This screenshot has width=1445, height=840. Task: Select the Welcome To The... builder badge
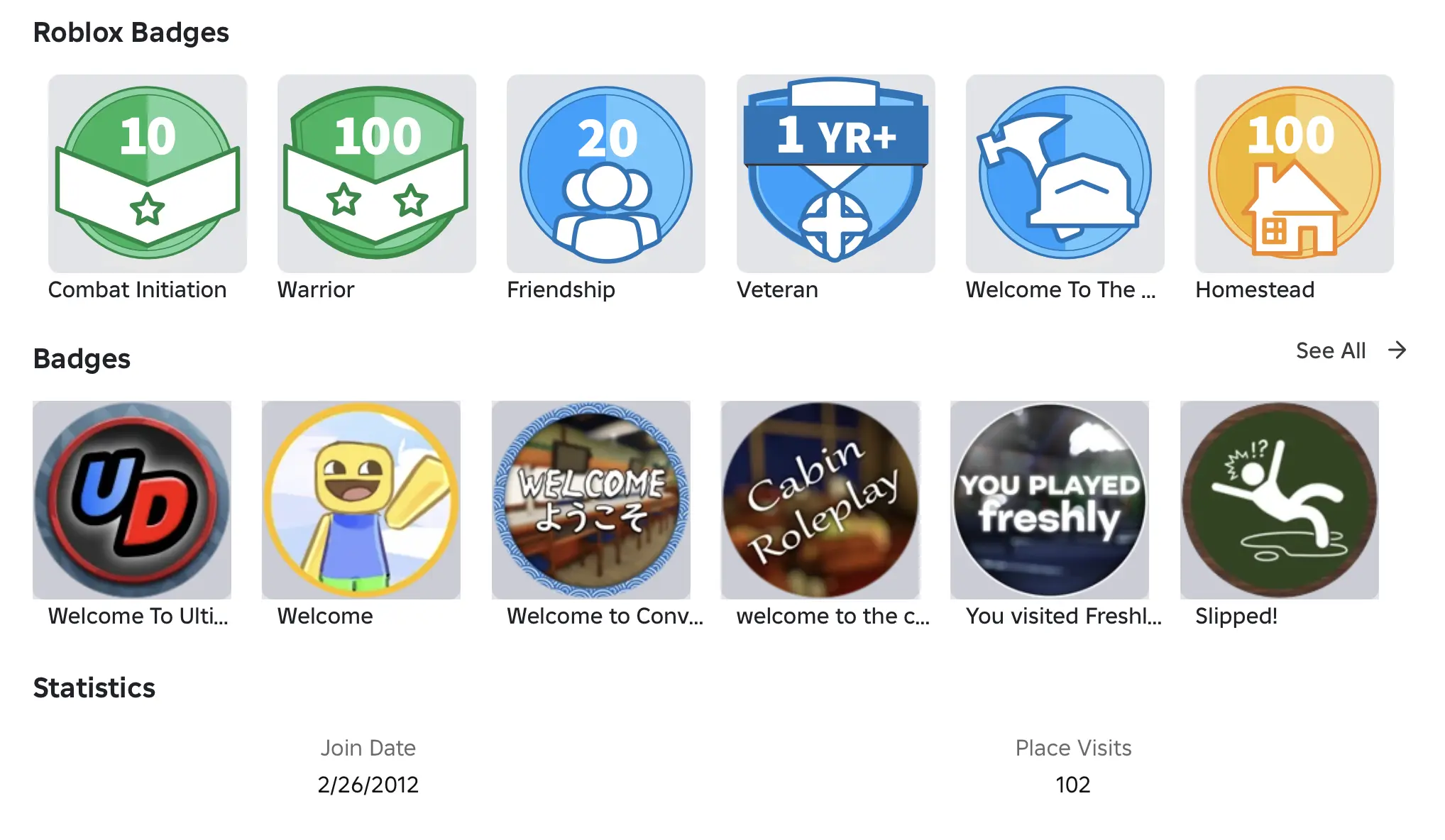pyautogui.click(x=1065, y=174)
